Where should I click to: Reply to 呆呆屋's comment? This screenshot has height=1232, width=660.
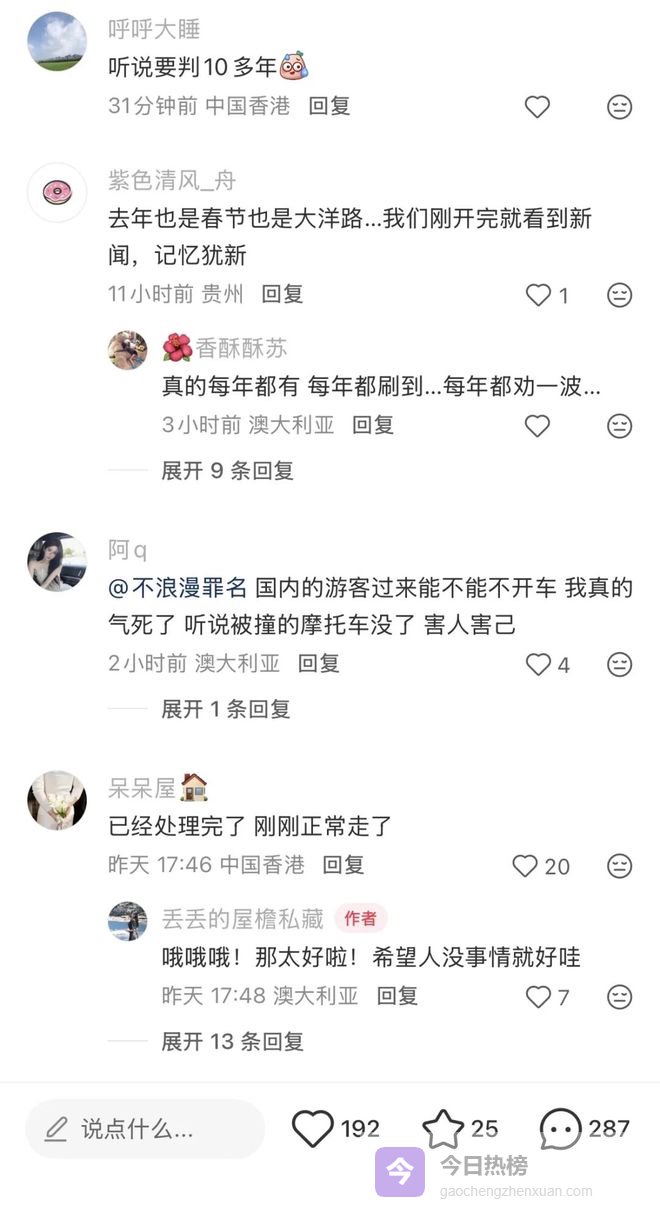tap(343, 865)
